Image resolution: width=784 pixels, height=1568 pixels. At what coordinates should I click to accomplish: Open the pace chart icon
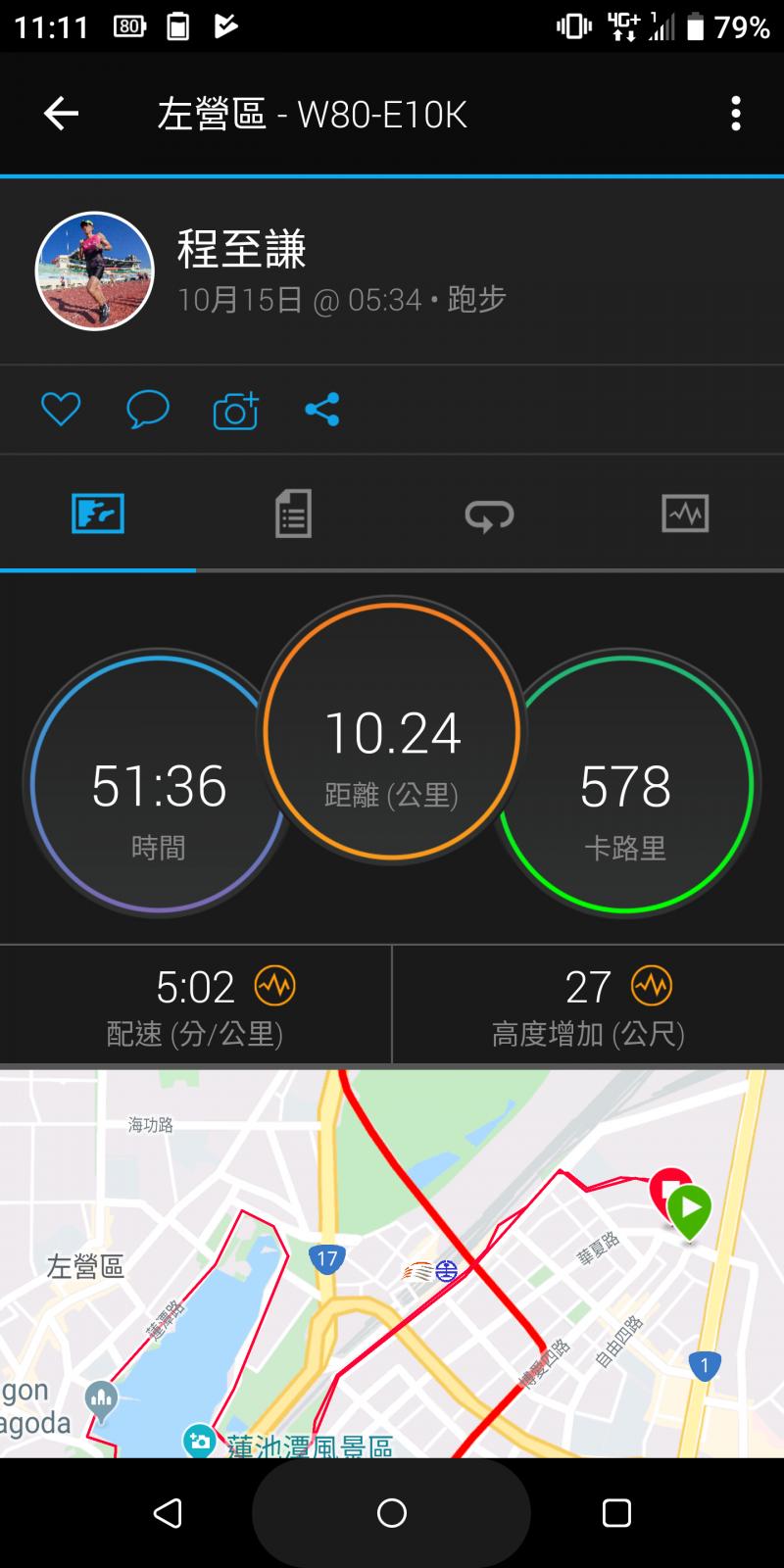click(274, 986)
